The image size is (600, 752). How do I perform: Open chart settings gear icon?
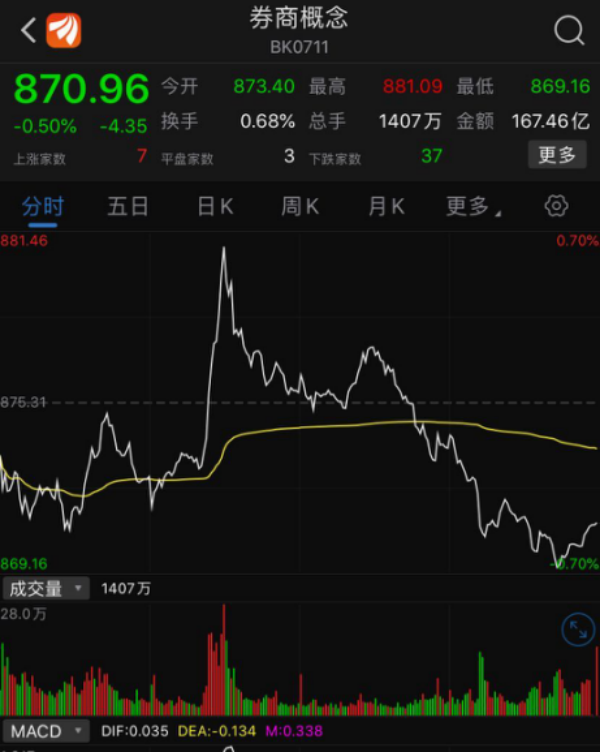pyautogui.click(x=556, y=207)
